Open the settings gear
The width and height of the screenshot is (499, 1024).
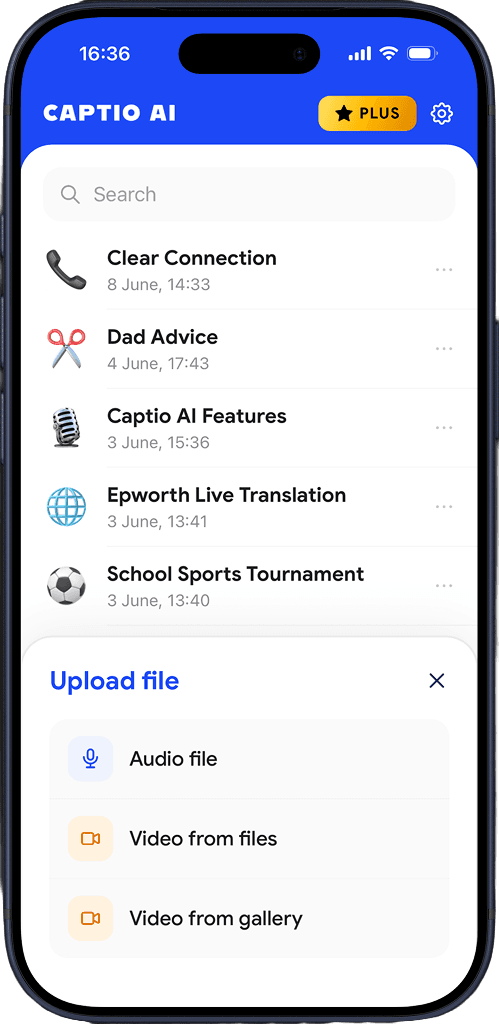pyautogui.click(x=442, y=114)
